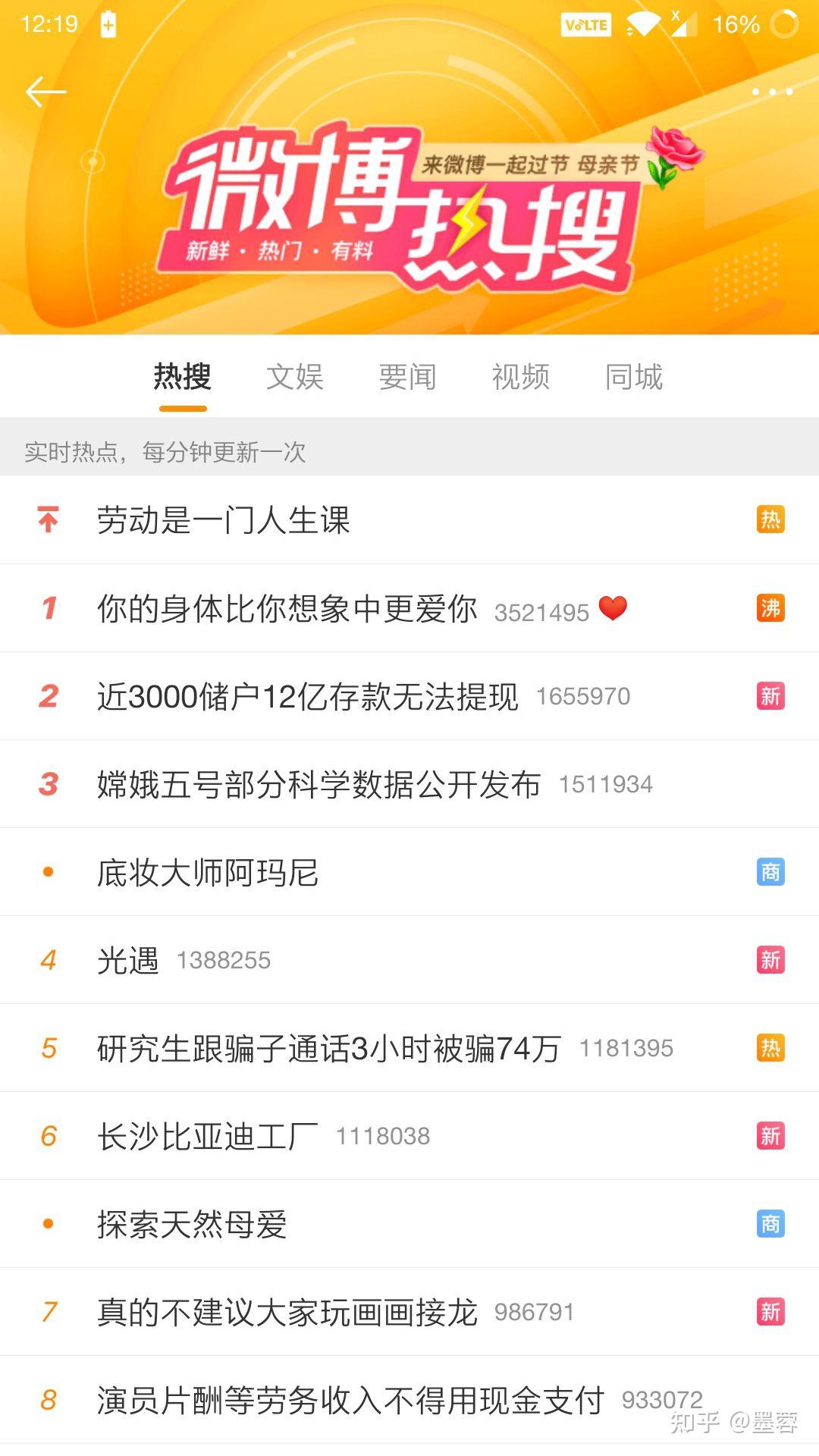View topic 近3000储户12亿存款无法提现
The width and height of the screenshot is (819, 1456).
click(307, 696)
